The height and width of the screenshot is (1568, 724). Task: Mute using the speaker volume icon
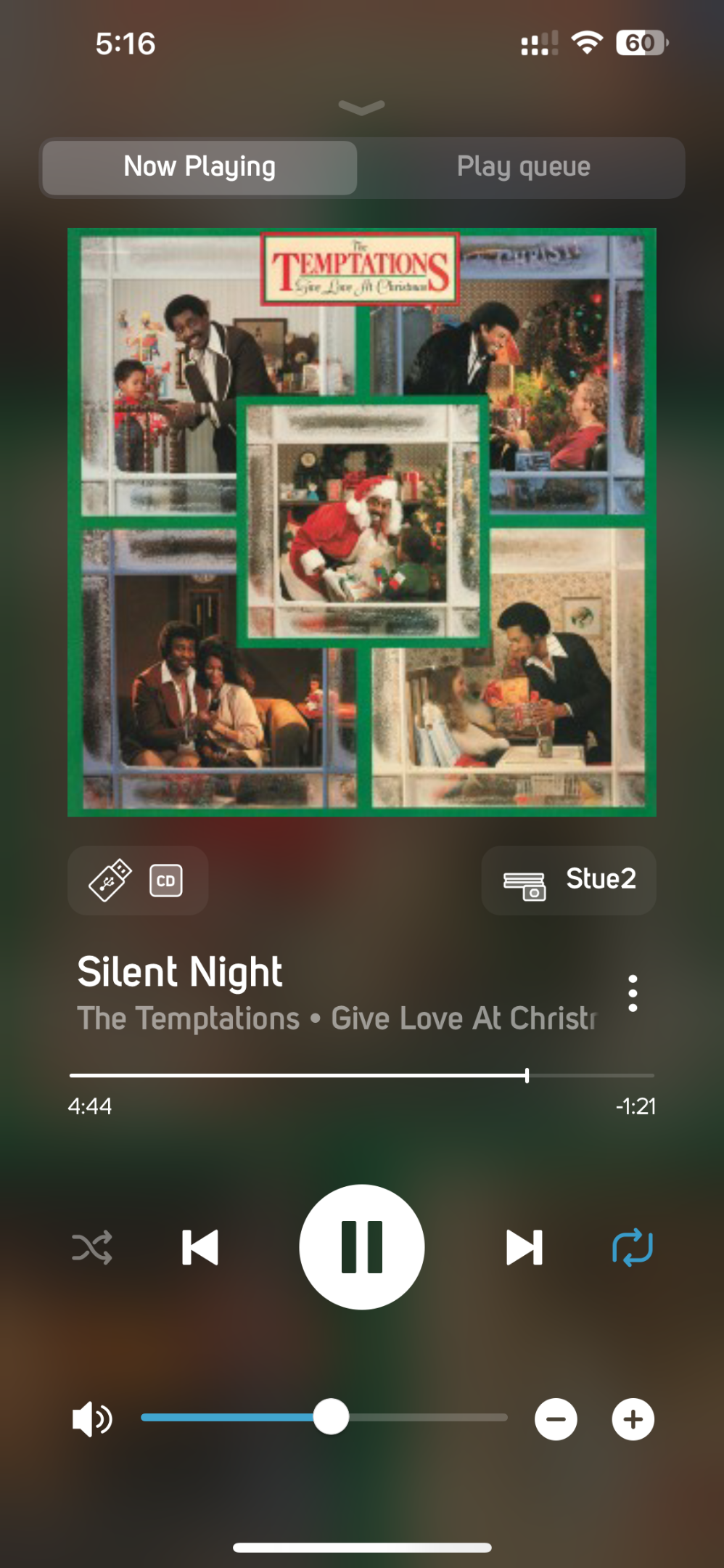[92, 1419]
